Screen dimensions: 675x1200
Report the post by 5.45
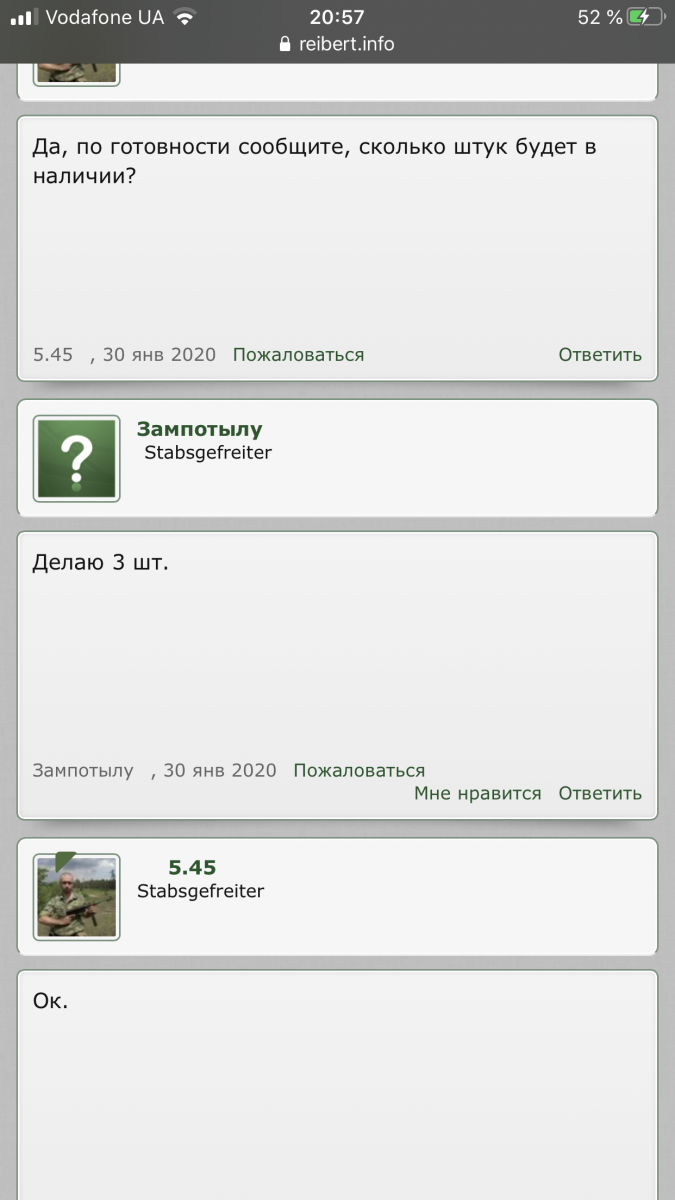point(298,355)
